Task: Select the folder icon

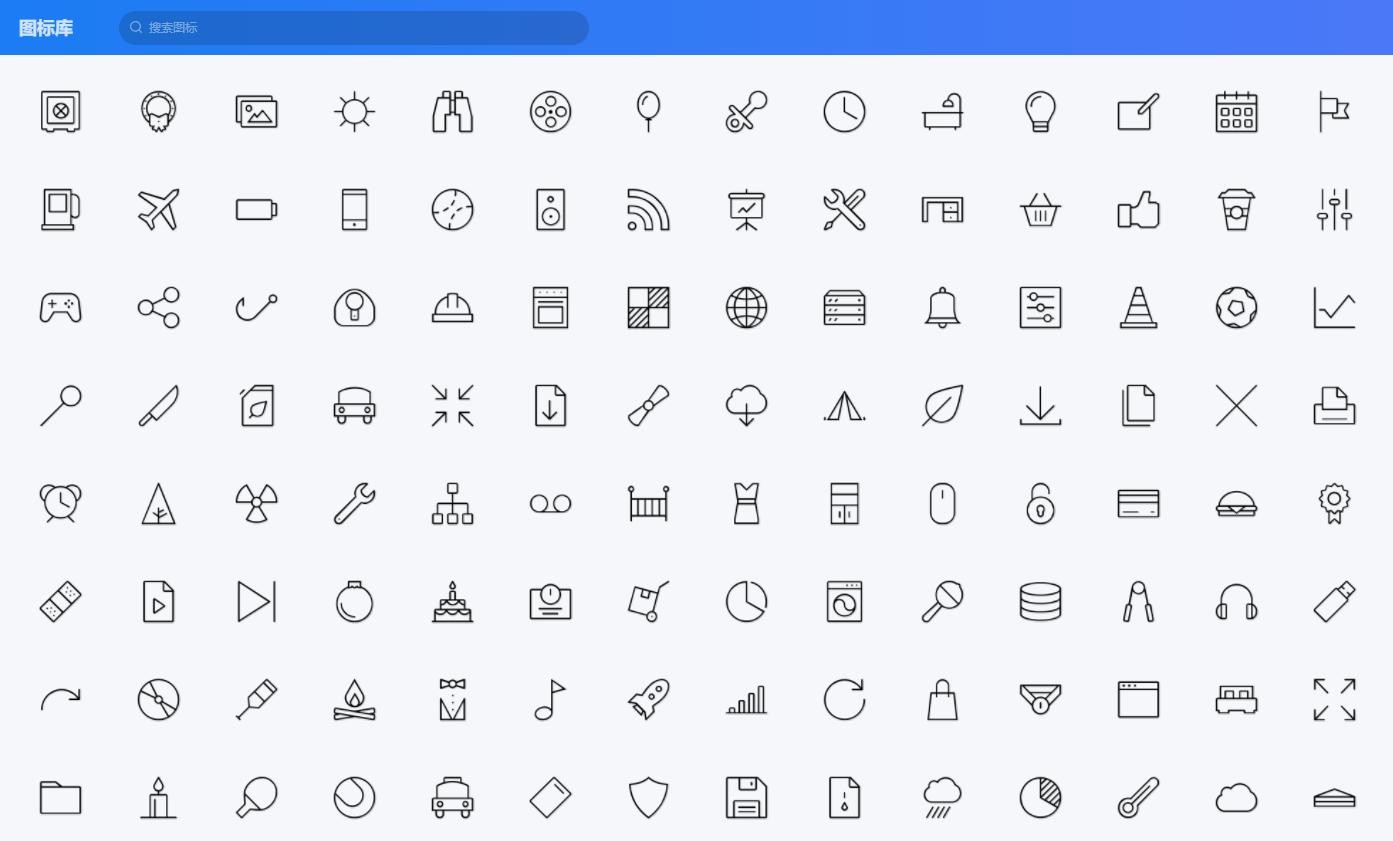Action: click(60, 798)
